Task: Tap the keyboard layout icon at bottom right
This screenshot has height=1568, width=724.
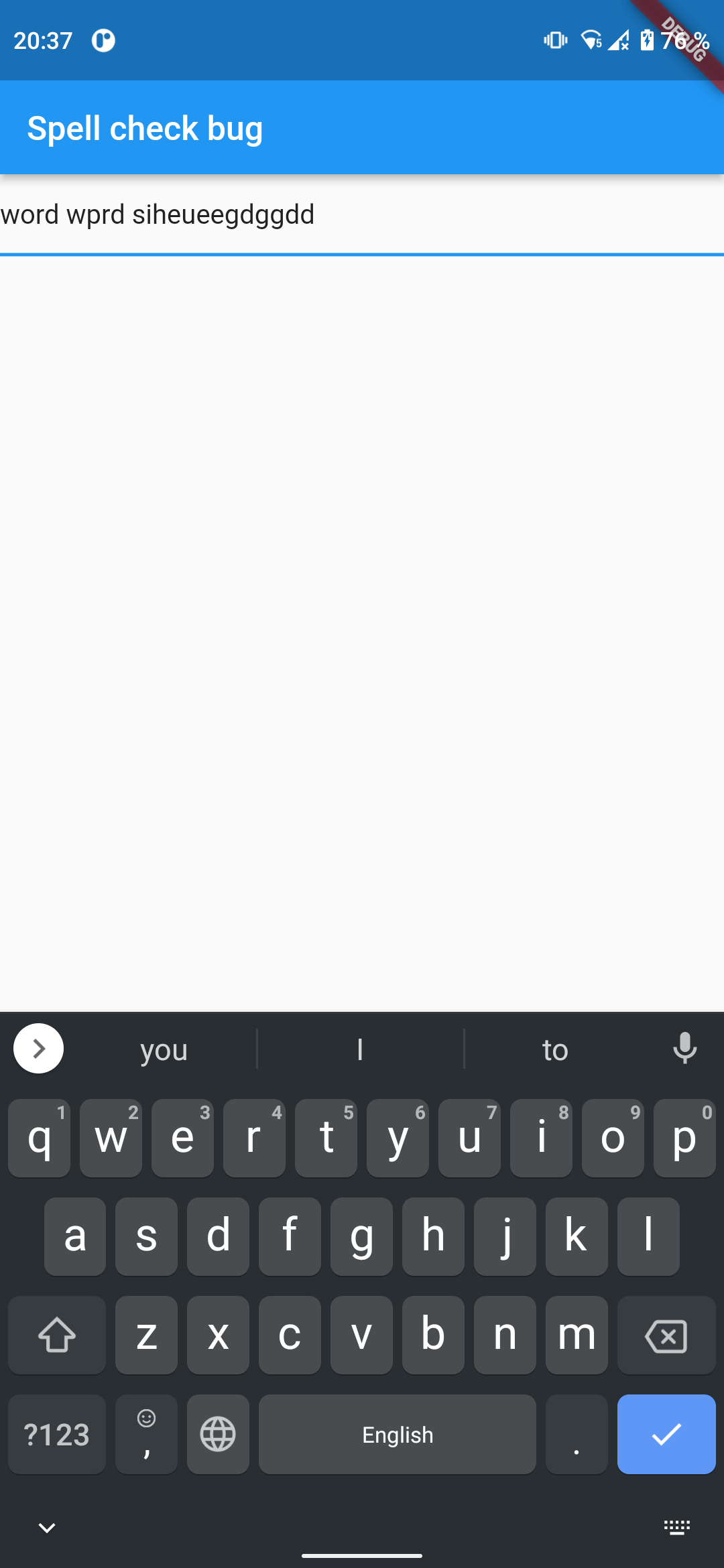Action: point(677,1526)
